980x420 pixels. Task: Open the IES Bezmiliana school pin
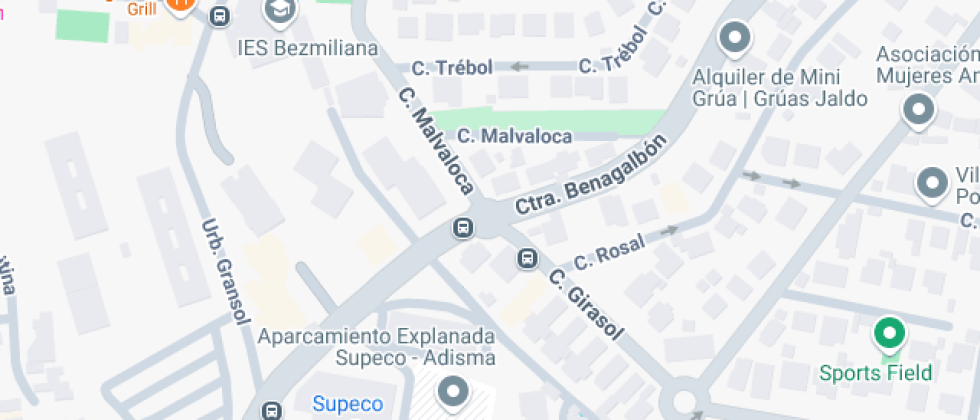[x=279, y=11]
